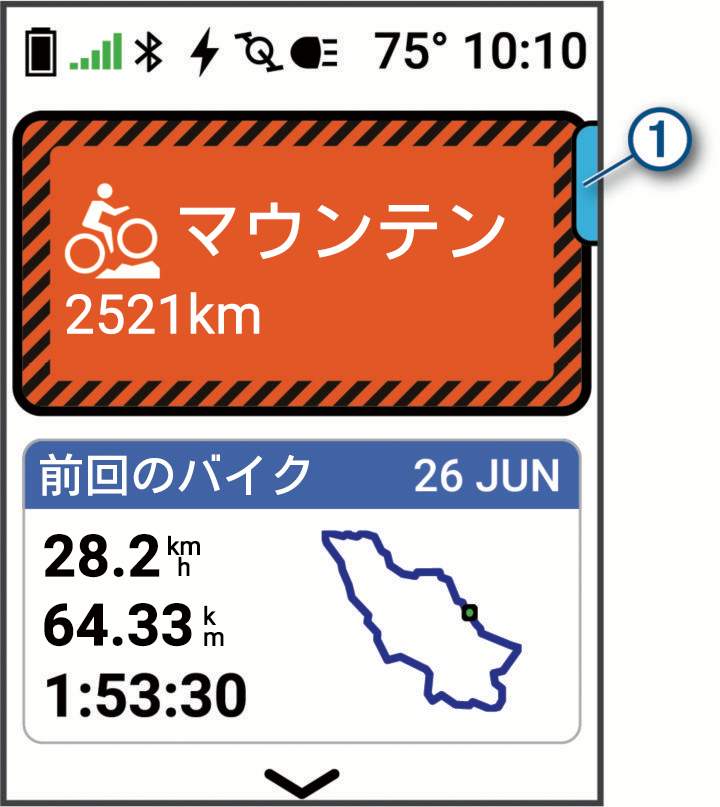The height and width of the screenshot is (807, 720).
Task: Tap the blue tab beside the マウンテン card
Action: click(x=587, y=182)
